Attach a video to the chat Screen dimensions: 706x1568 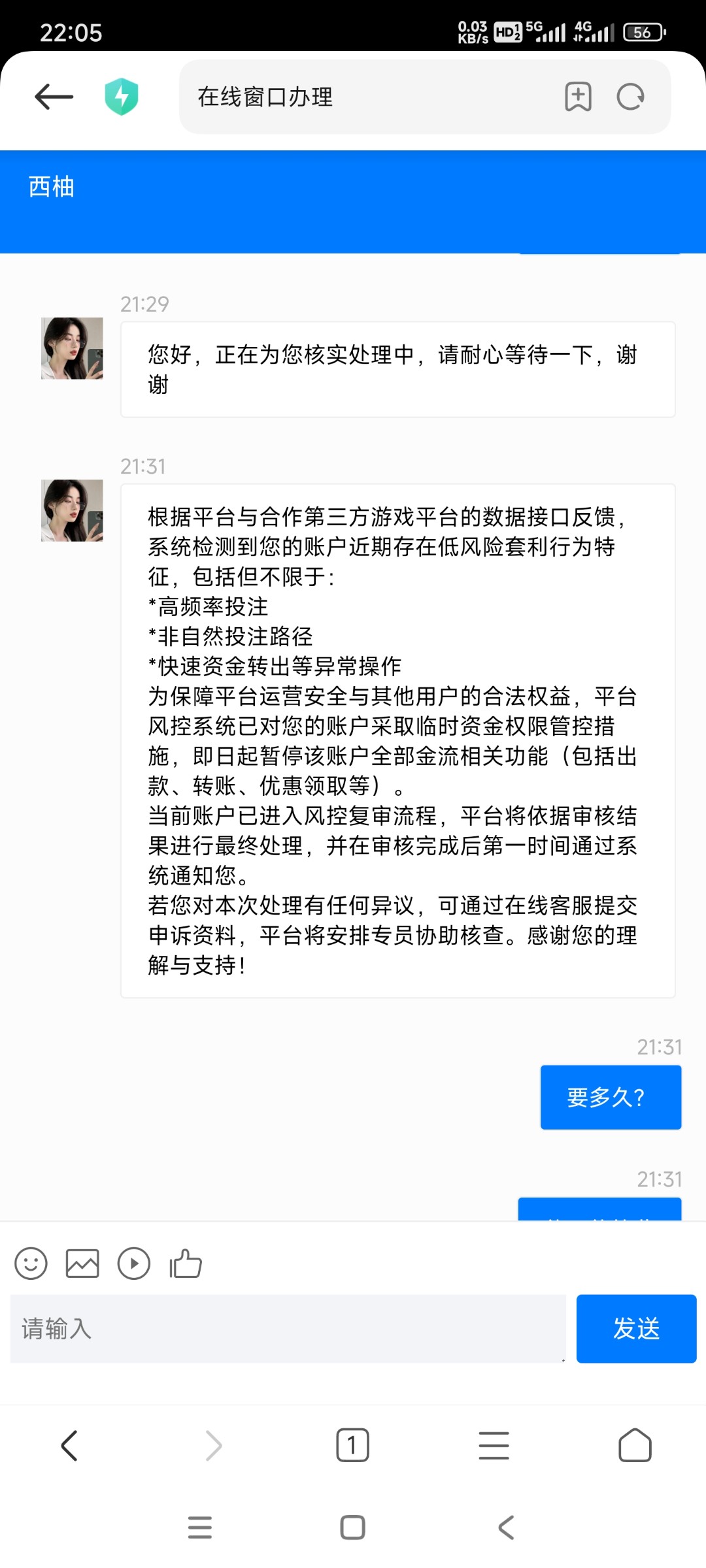[134, 1264]
